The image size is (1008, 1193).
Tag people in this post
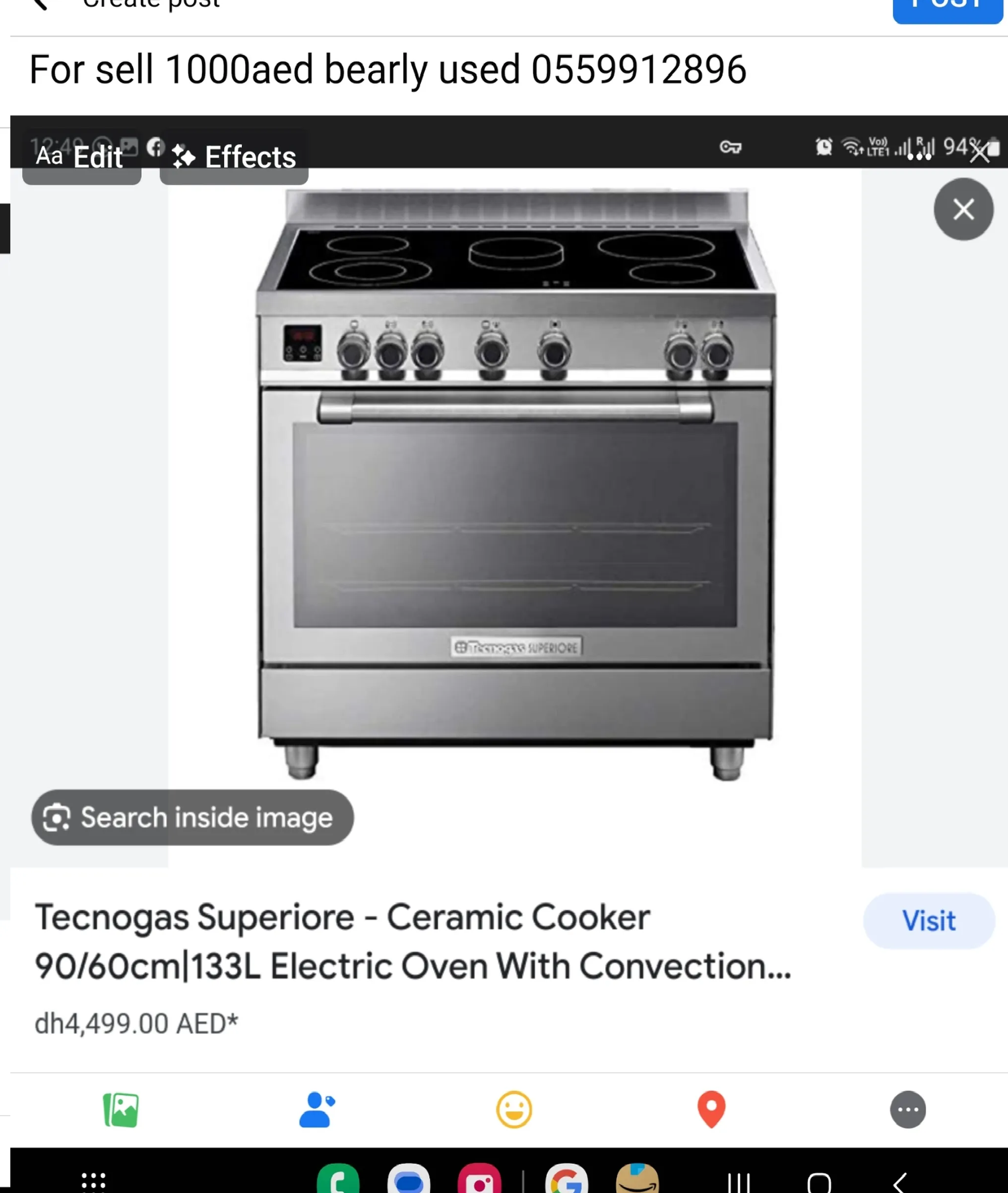(317, 1110)
